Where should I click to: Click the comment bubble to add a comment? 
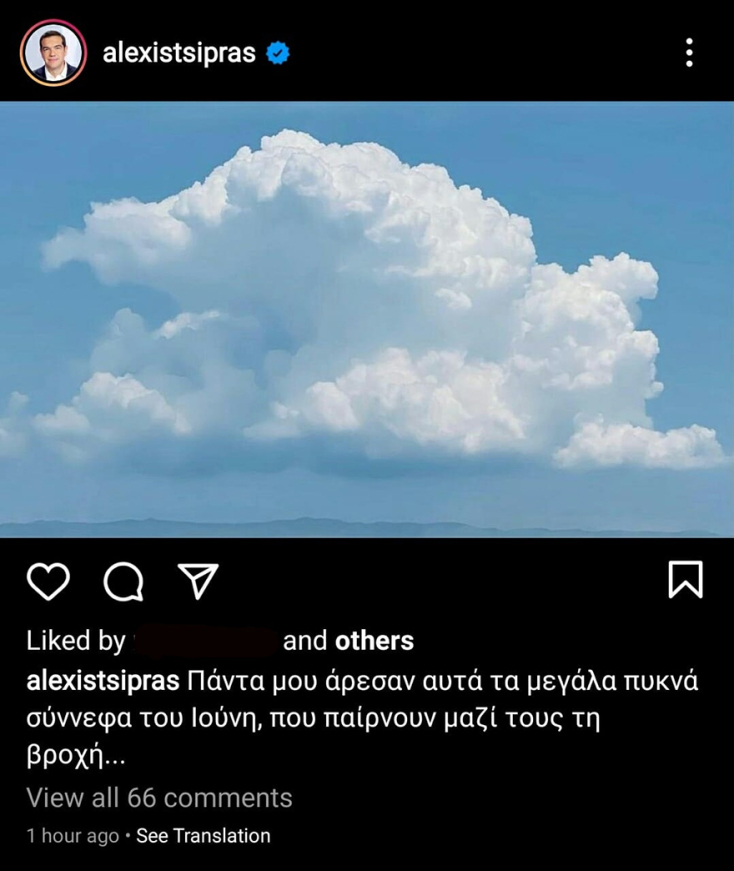point(122,581)
